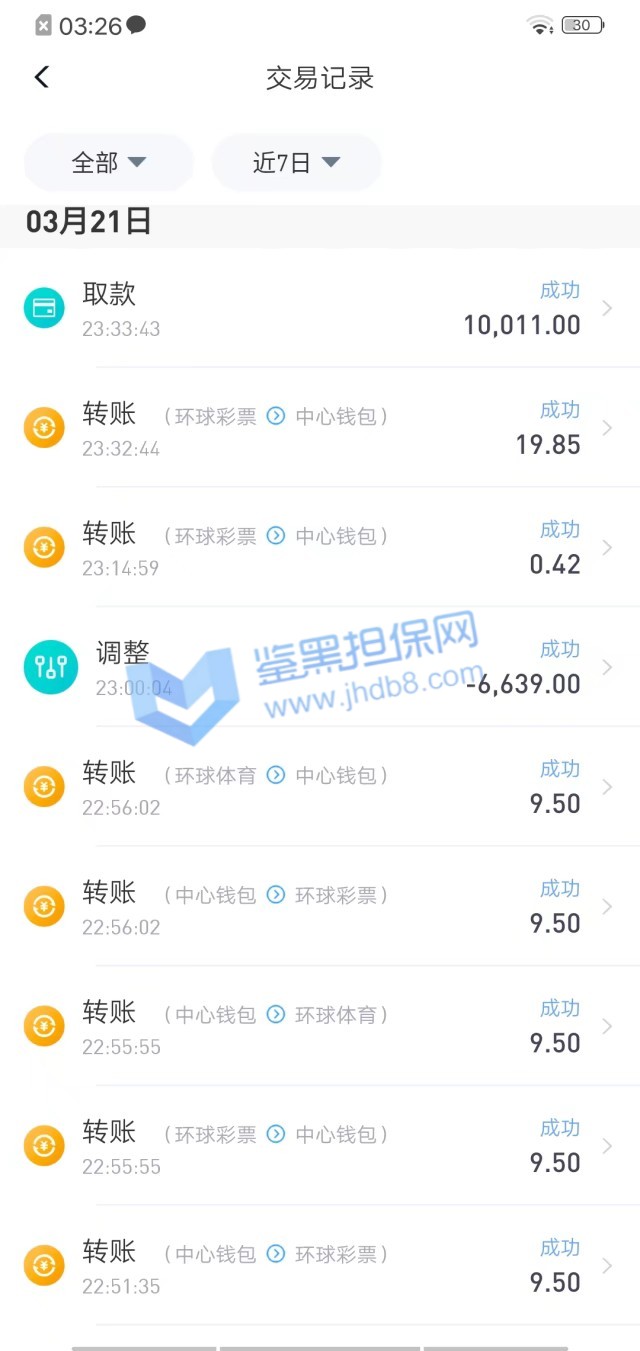The image size is (640, 1351).
Task: Open 中心钱包 to 环球体育 transfer at 22:55:55
Action: tap(320, 1027)
